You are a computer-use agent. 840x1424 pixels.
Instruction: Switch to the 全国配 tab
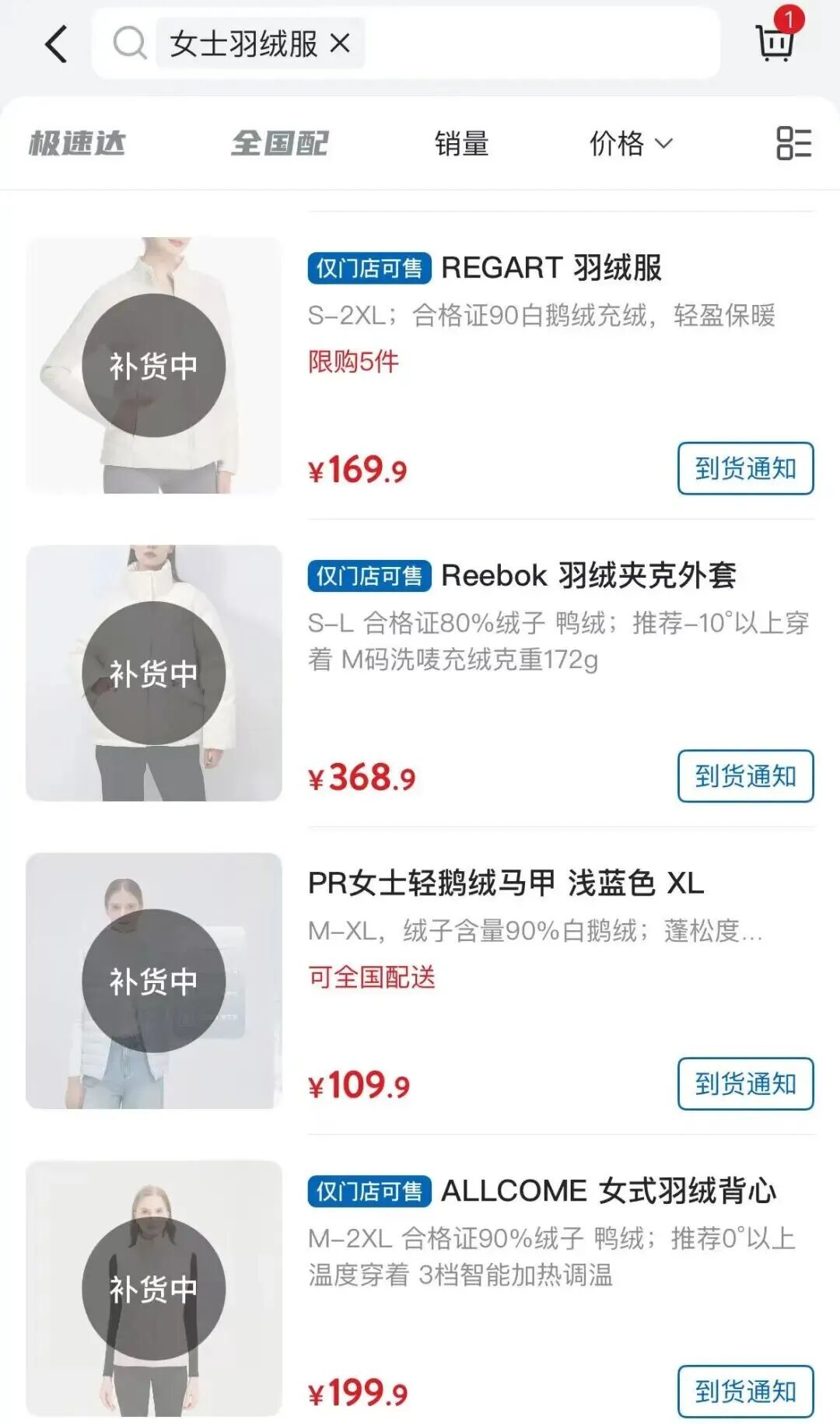tap(280, 144)
